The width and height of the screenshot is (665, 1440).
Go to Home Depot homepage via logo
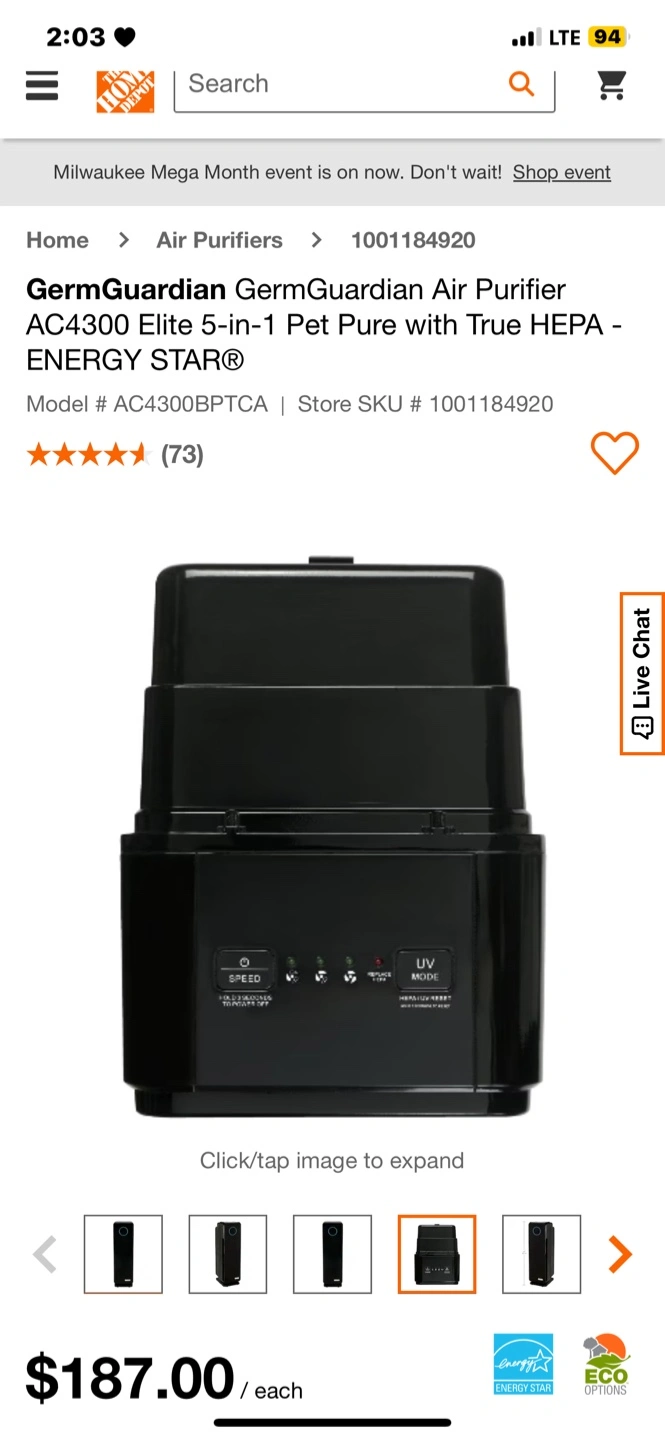coord(125,89)
